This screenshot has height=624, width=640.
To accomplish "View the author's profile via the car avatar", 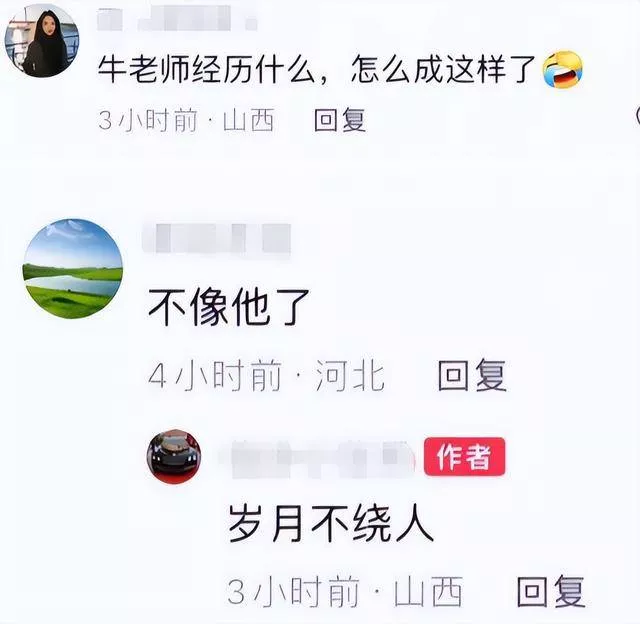I will (x=174, y=457).
